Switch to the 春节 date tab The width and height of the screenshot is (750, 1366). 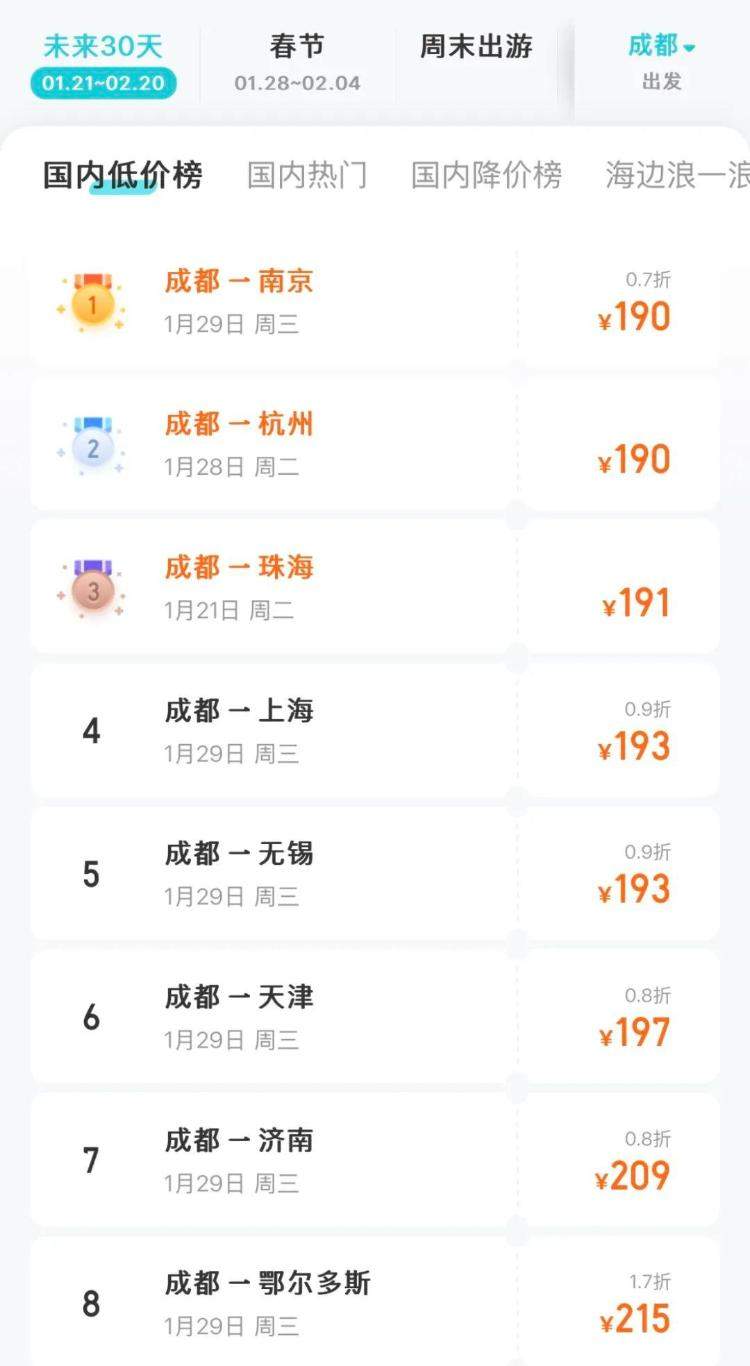[296, 46]
